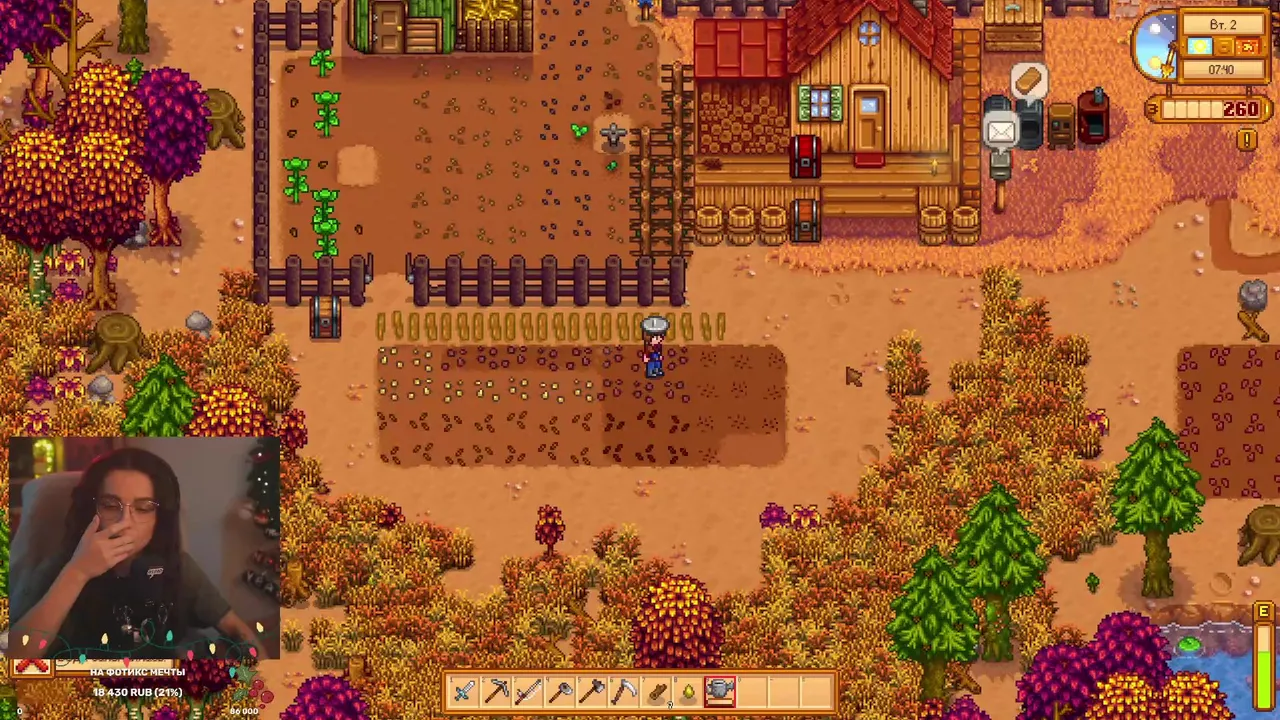Select the watering can tool
The width and height of the screenshot is (1280, 720).
click(720, 691)
